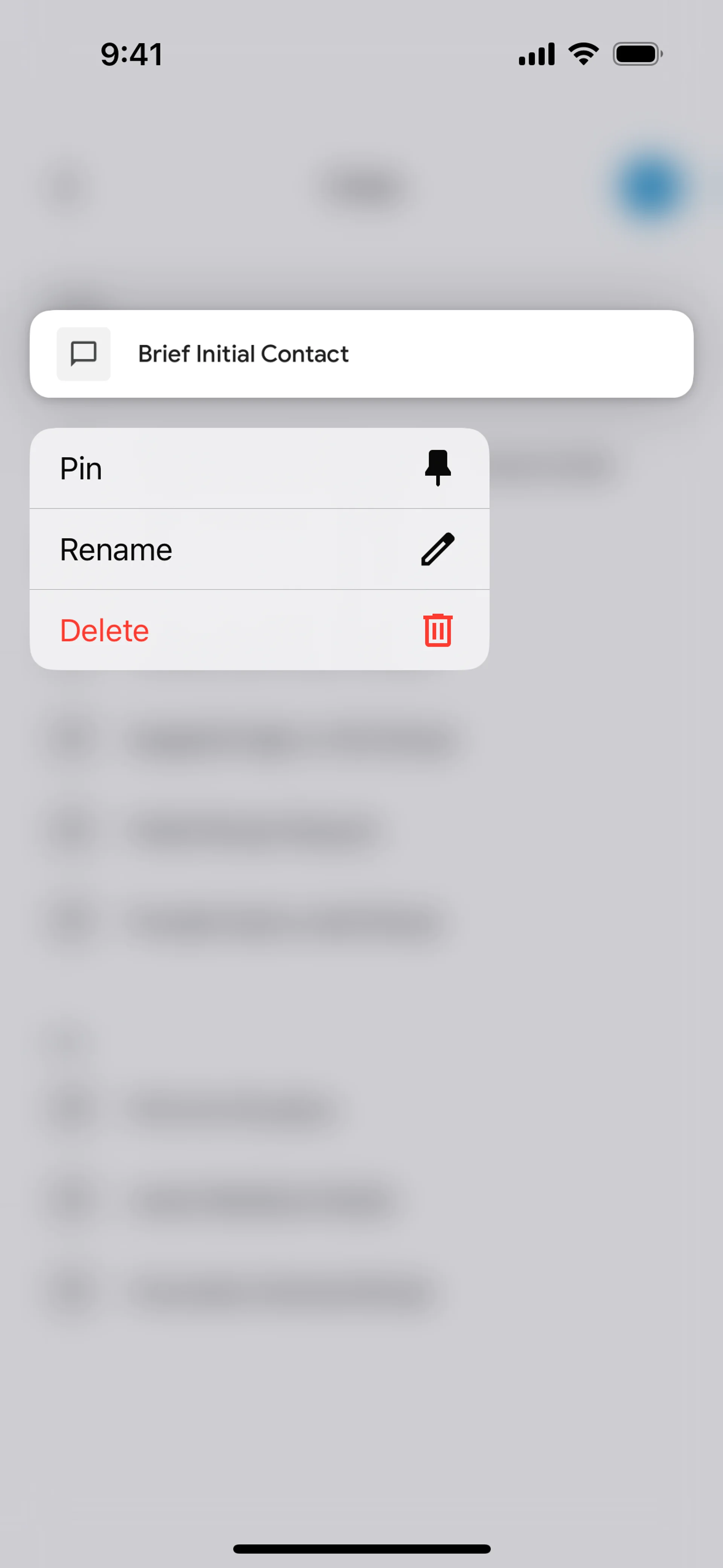Select Rename from the context menu
This screenshot has width=723, height=1568.
point(259,549)
